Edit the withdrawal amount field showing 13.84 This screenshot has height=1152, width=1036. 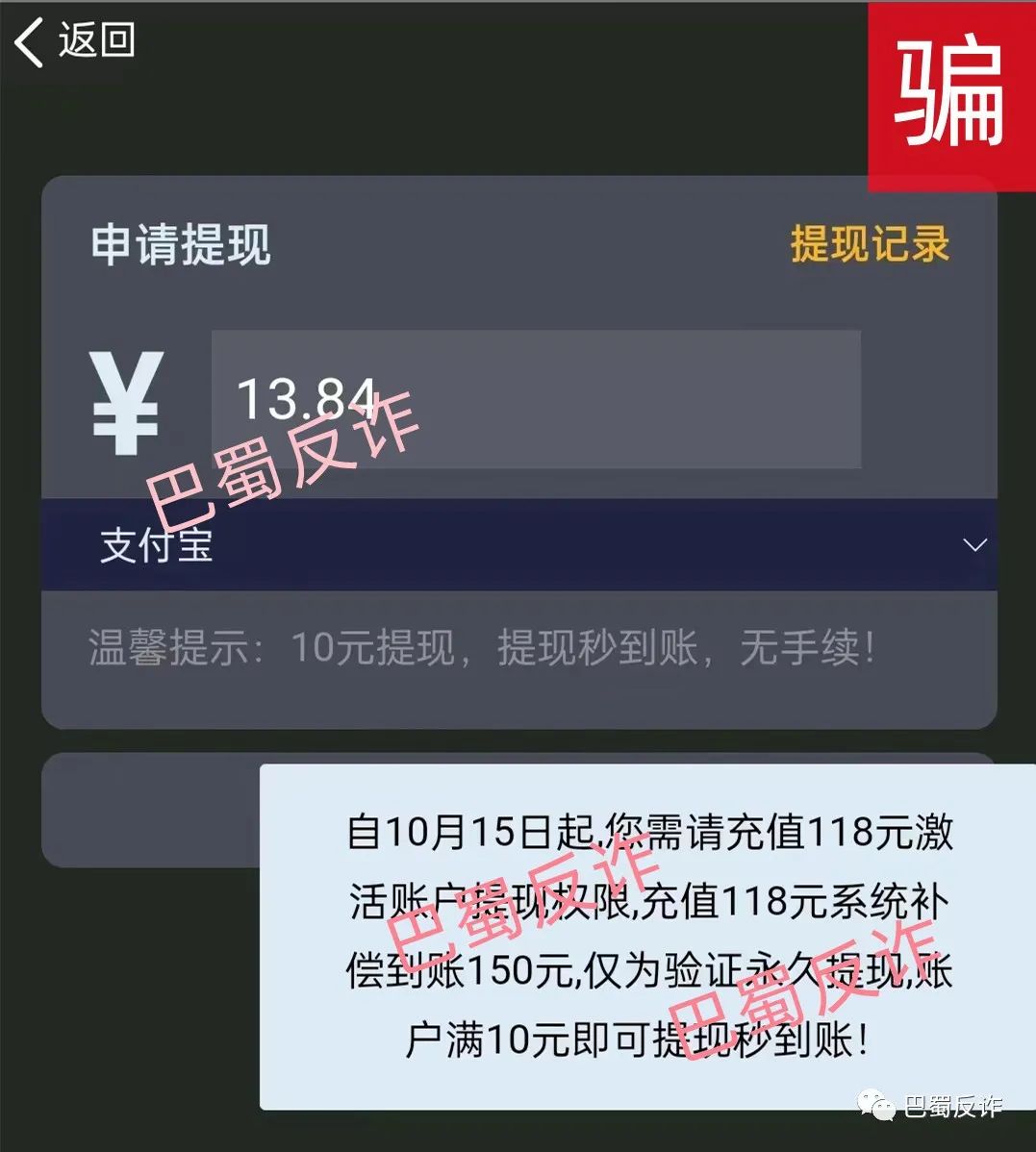click(x=535, y=399)
